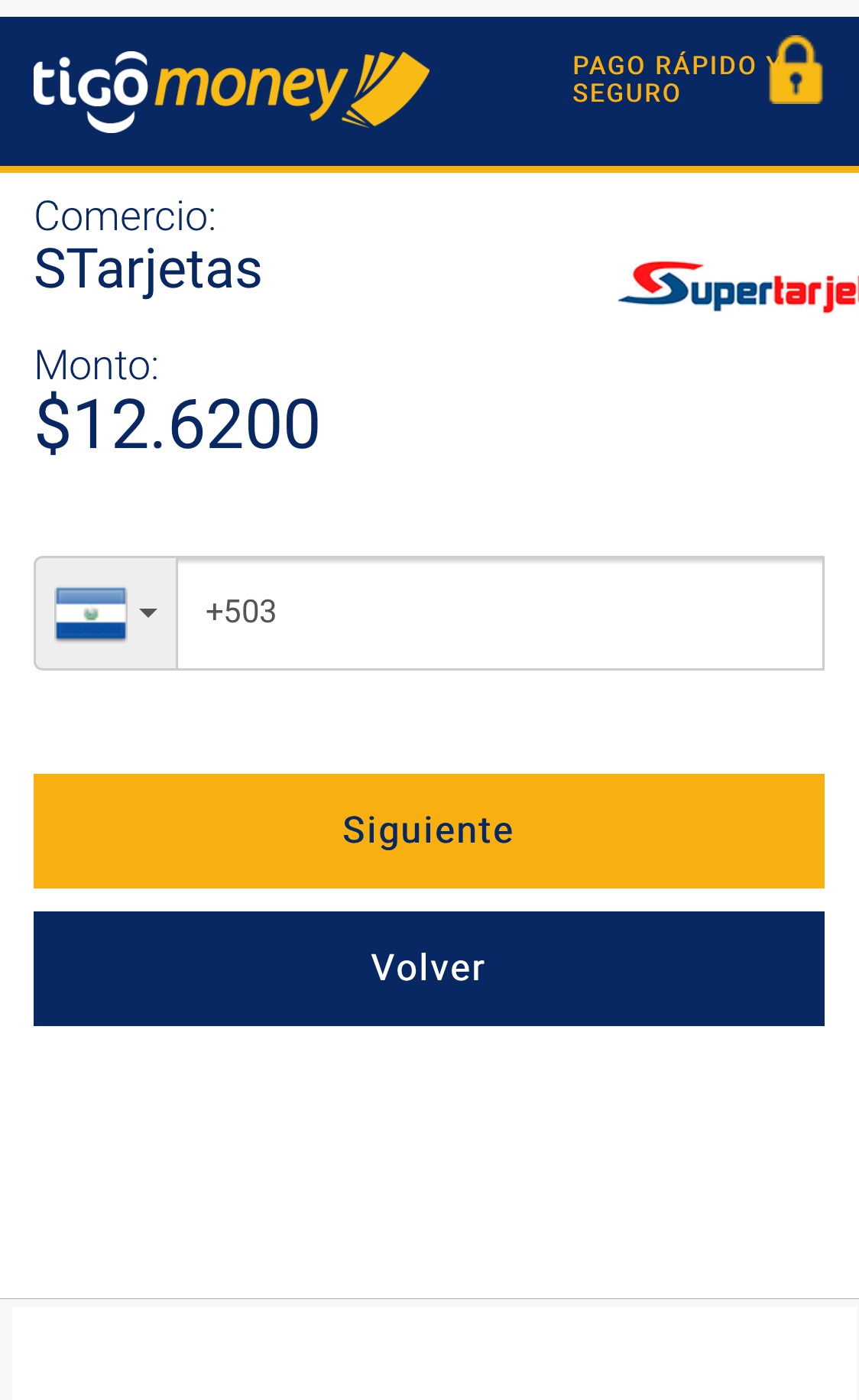Go back with the Volver button
This screenshot has height=1400, width=859.
coord(429,969)
